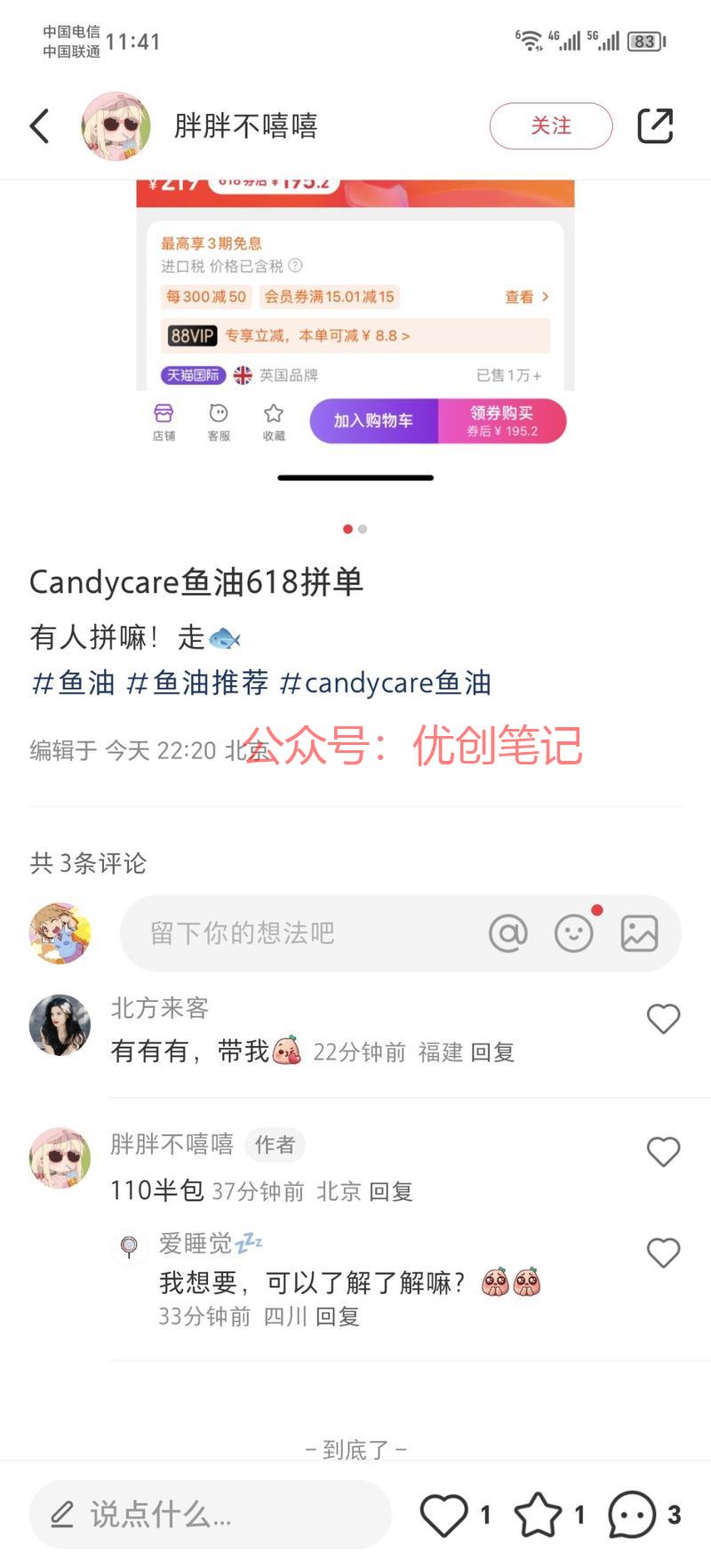Open the #candycare鱼油 hashtag

click(x=385, y=684)
